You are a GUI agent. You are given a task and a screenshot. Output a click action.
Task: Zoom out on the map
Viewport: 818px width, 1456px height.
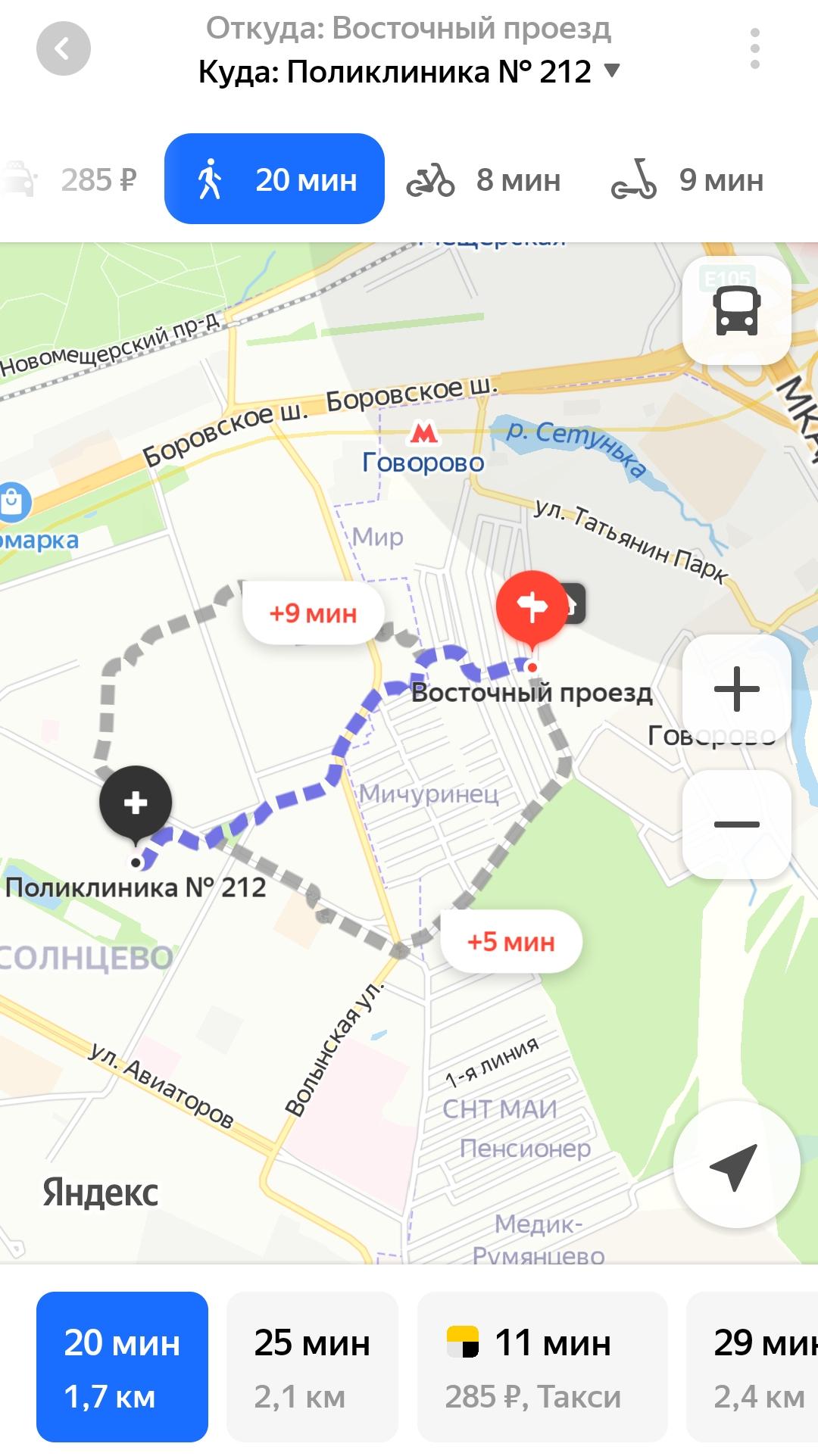click(737, 825)
